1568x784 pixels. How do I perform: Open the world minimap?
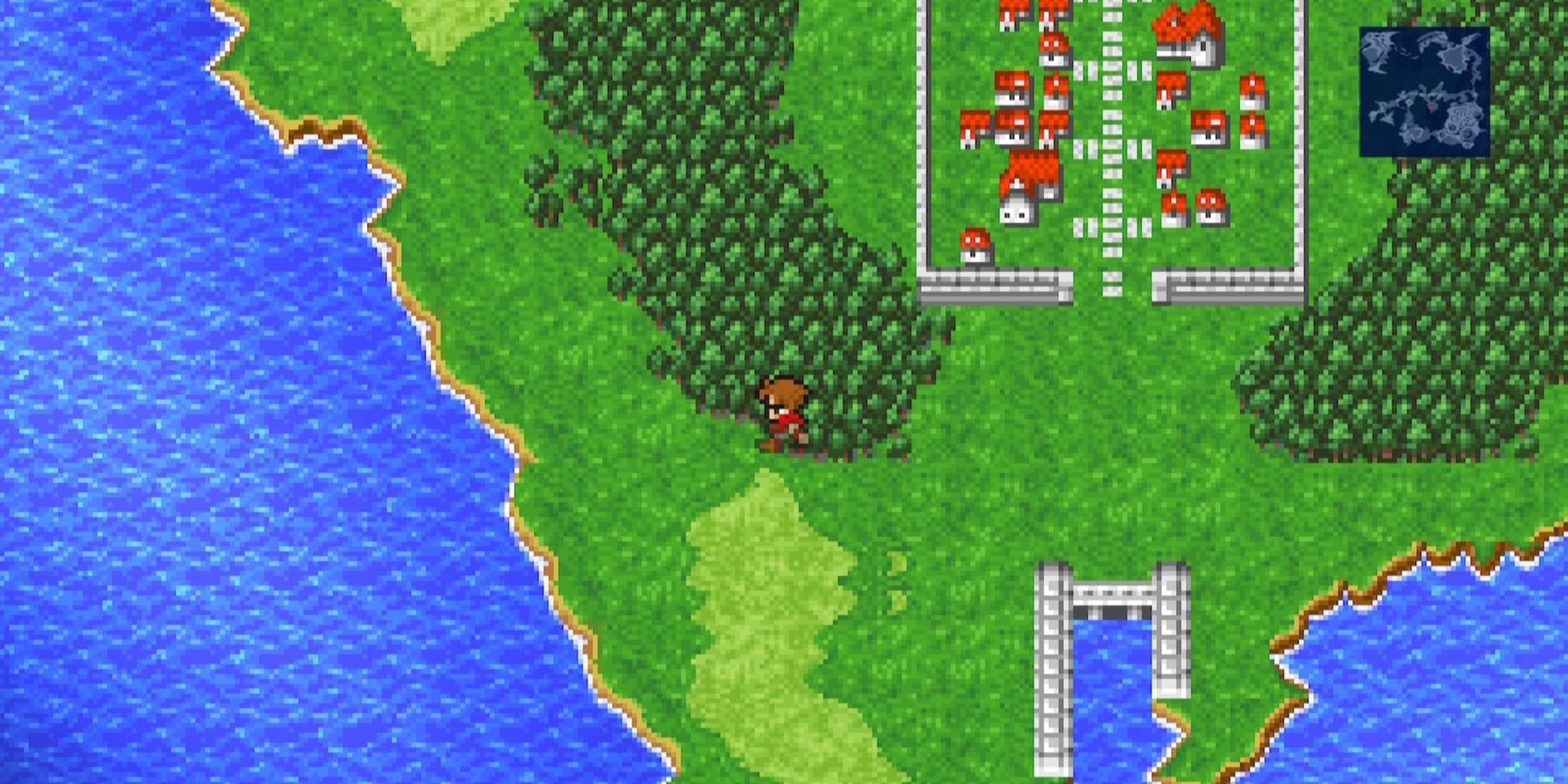tap(1424, 91)
